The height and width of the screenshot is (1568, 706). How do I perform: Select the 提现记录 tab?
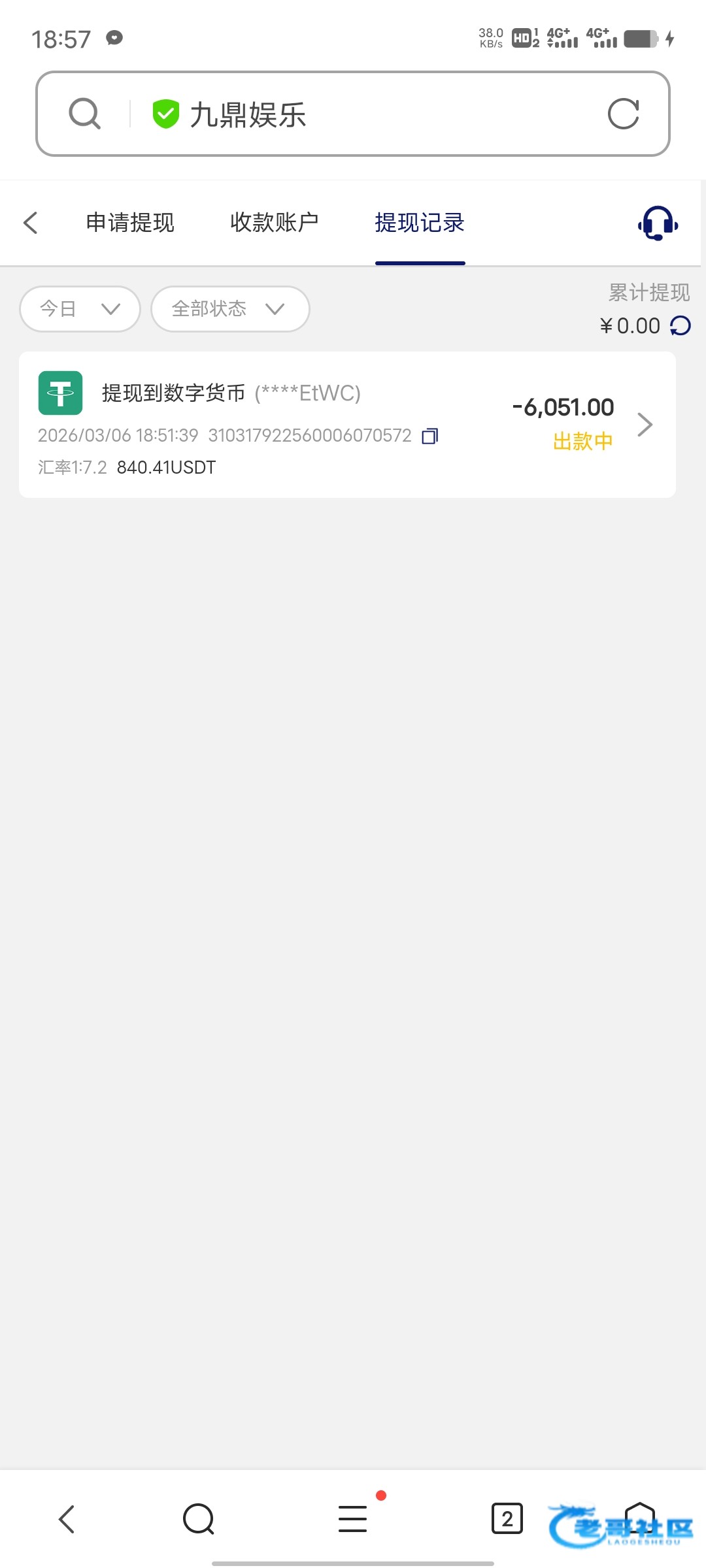point(420,223)
